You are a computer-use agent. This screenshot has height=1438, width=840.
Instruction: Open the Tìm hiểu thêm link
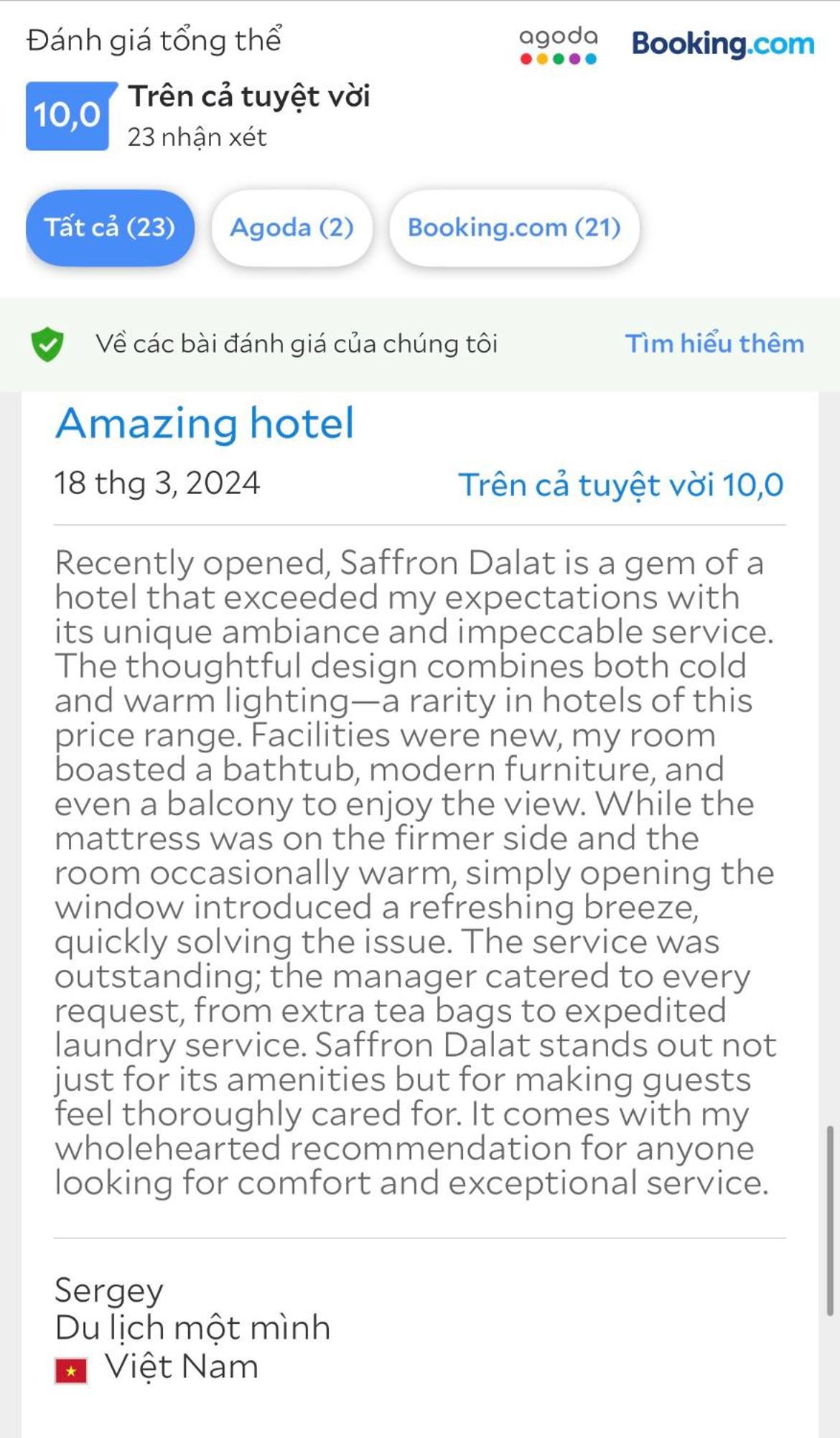[x=714, y=343]
